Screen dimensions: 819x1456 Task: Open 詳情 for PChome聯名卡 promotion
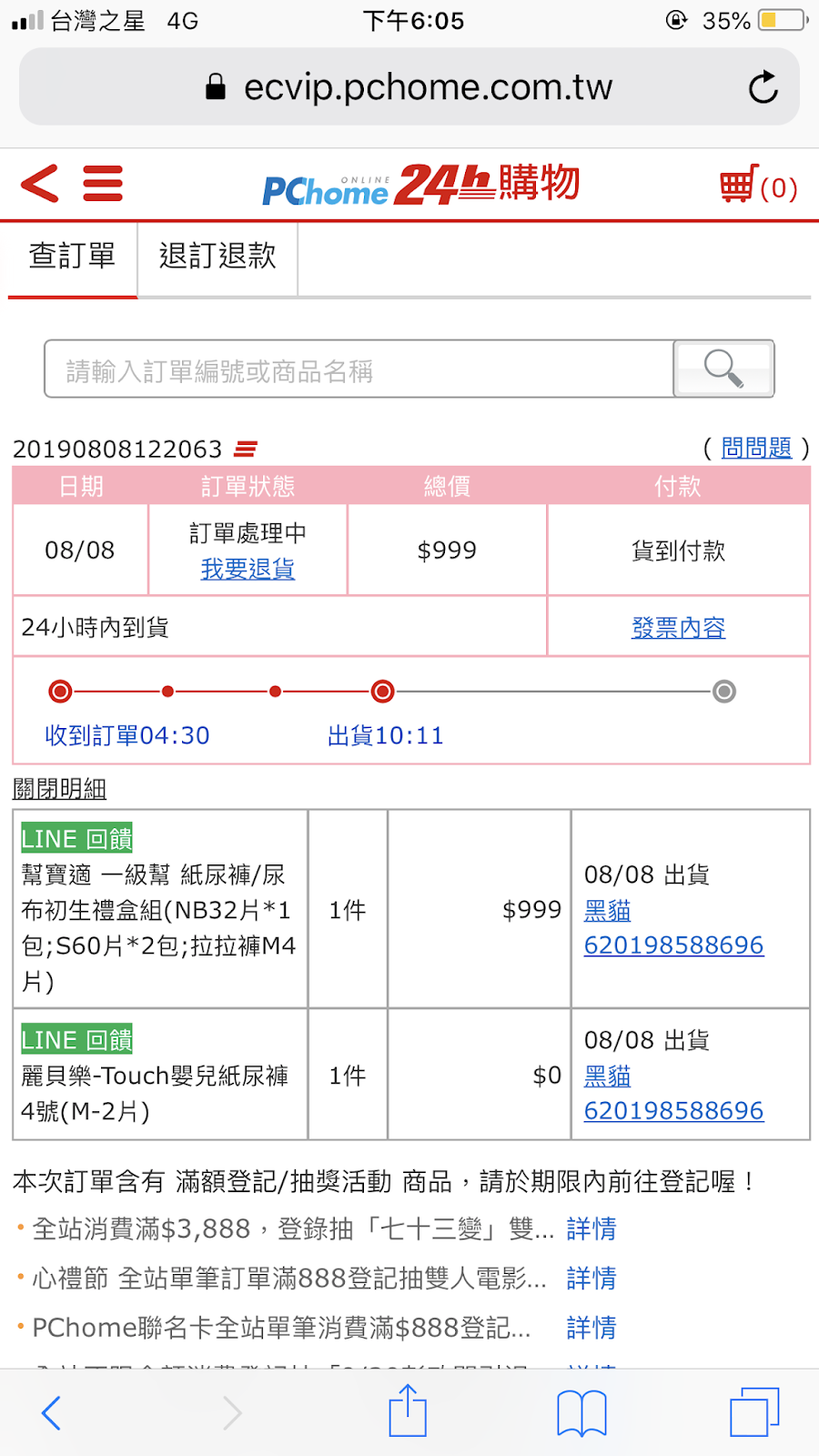tap(591, 1328)
